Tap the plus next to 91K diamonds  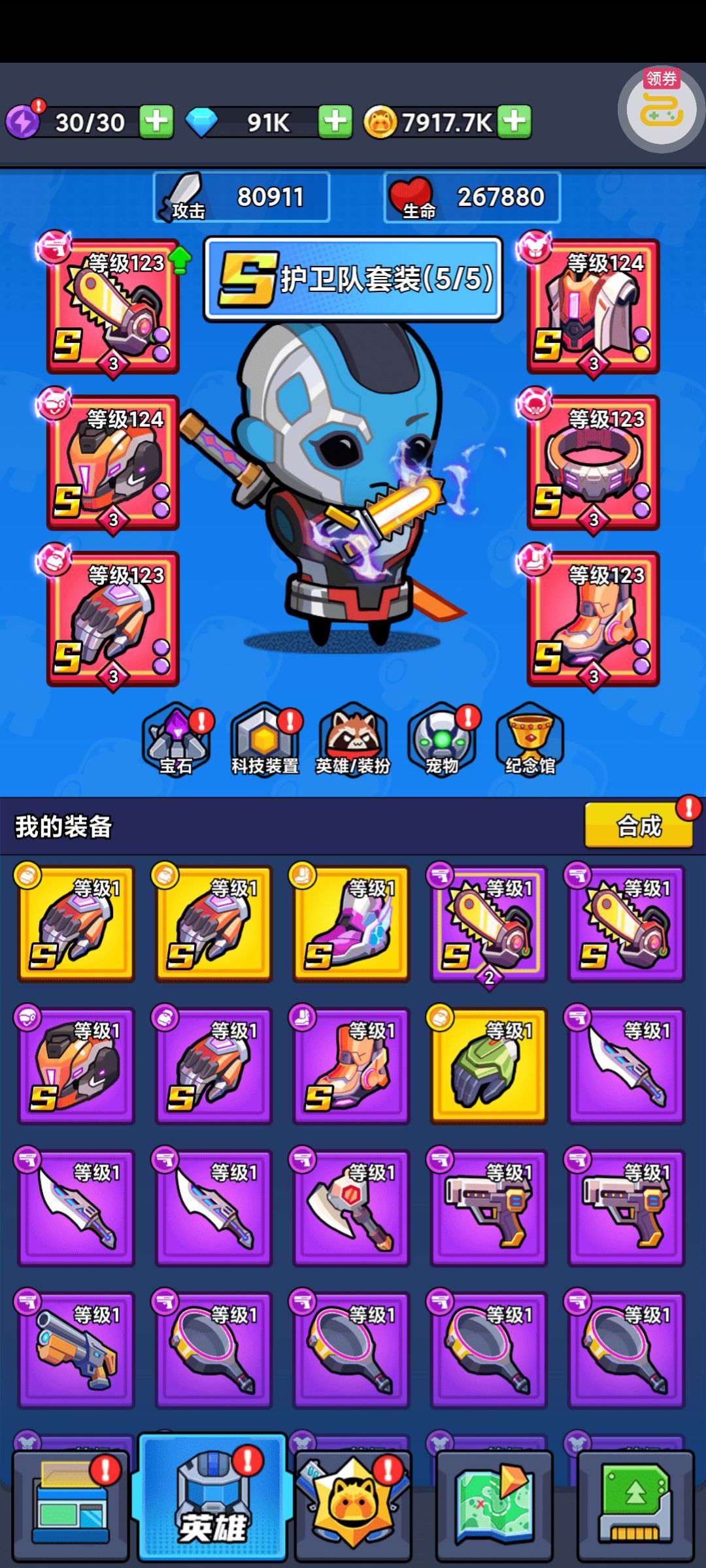point(335,122)
